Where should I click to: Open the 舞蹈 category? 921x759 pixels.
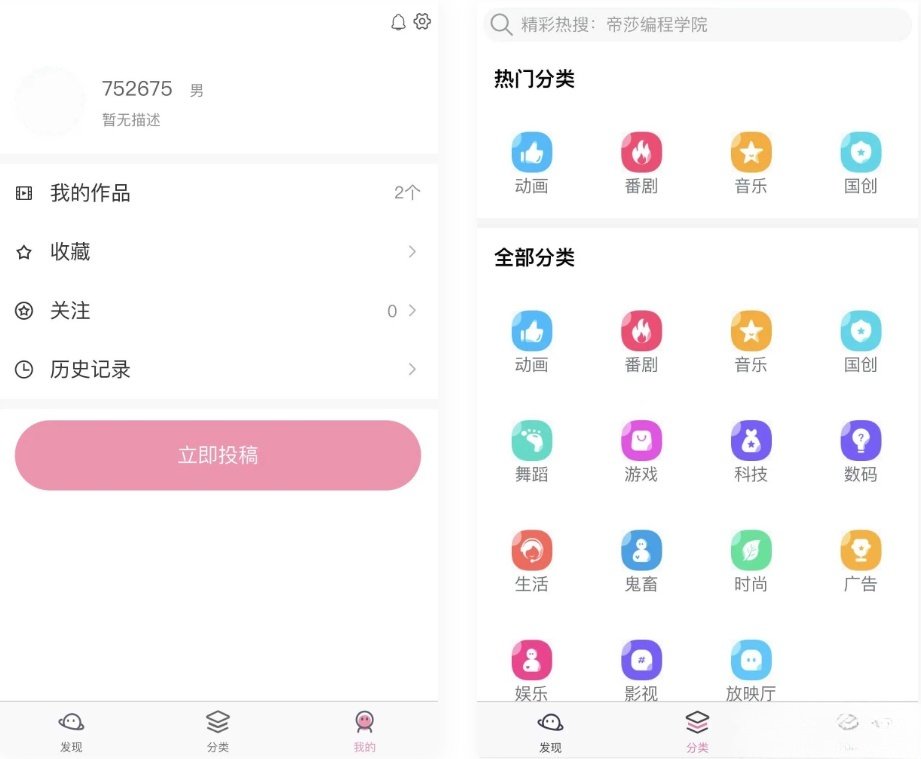(532, 451)
